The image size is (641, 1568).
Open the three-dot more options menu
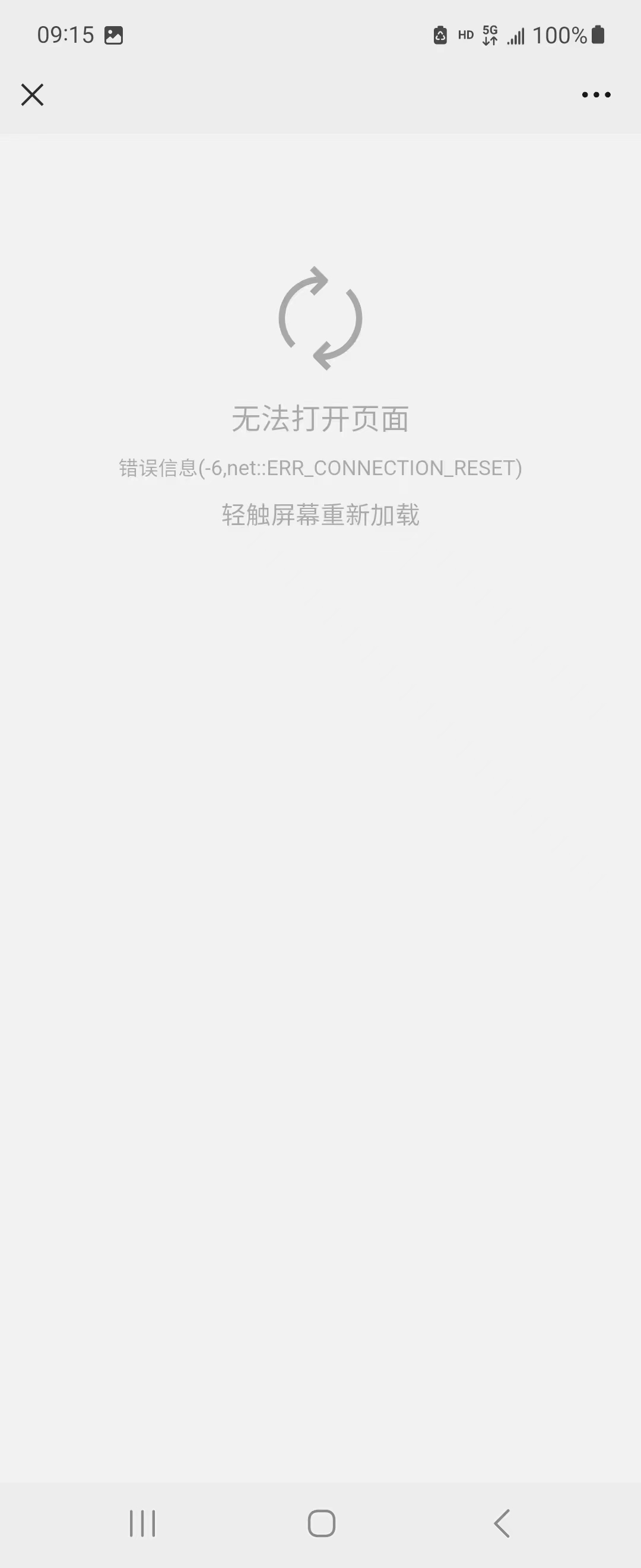[595, 95]
